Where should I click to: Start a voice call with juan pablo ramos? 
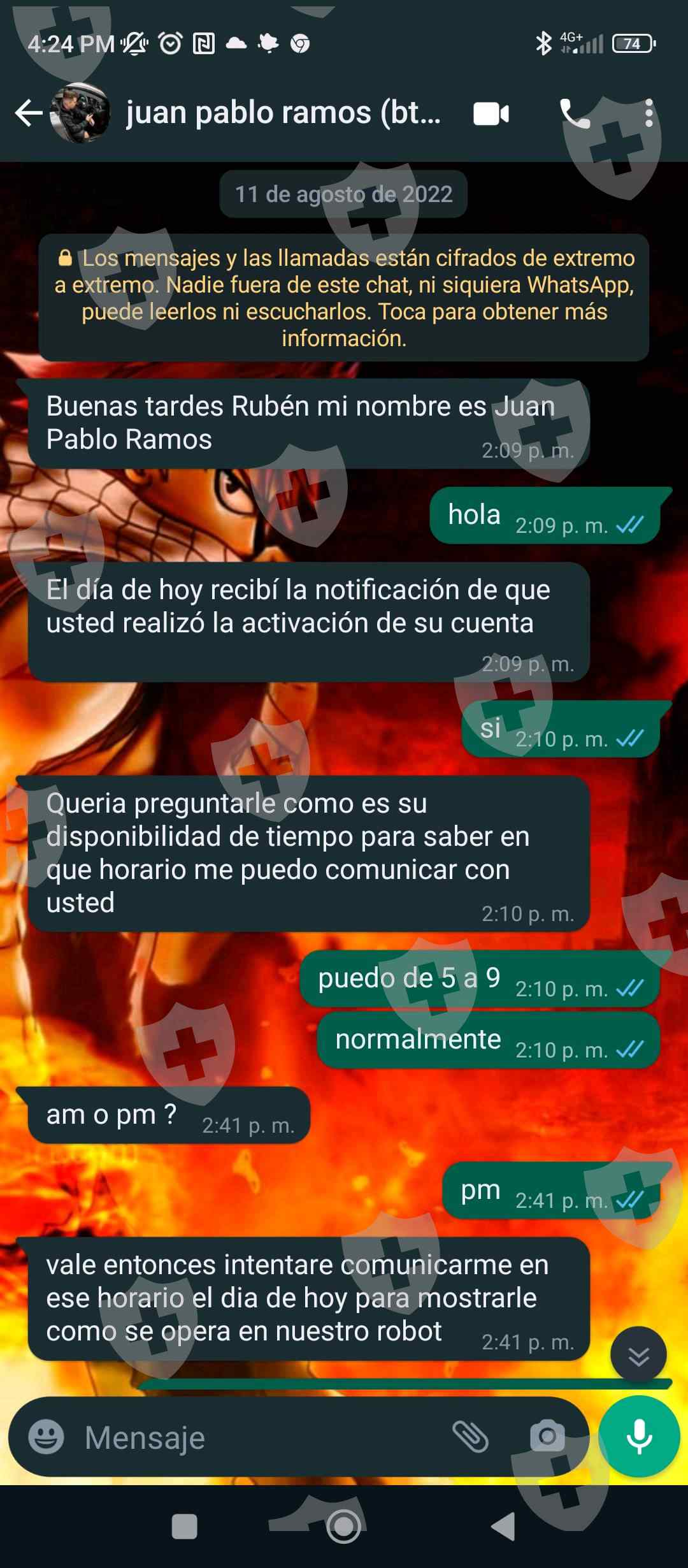575,114
